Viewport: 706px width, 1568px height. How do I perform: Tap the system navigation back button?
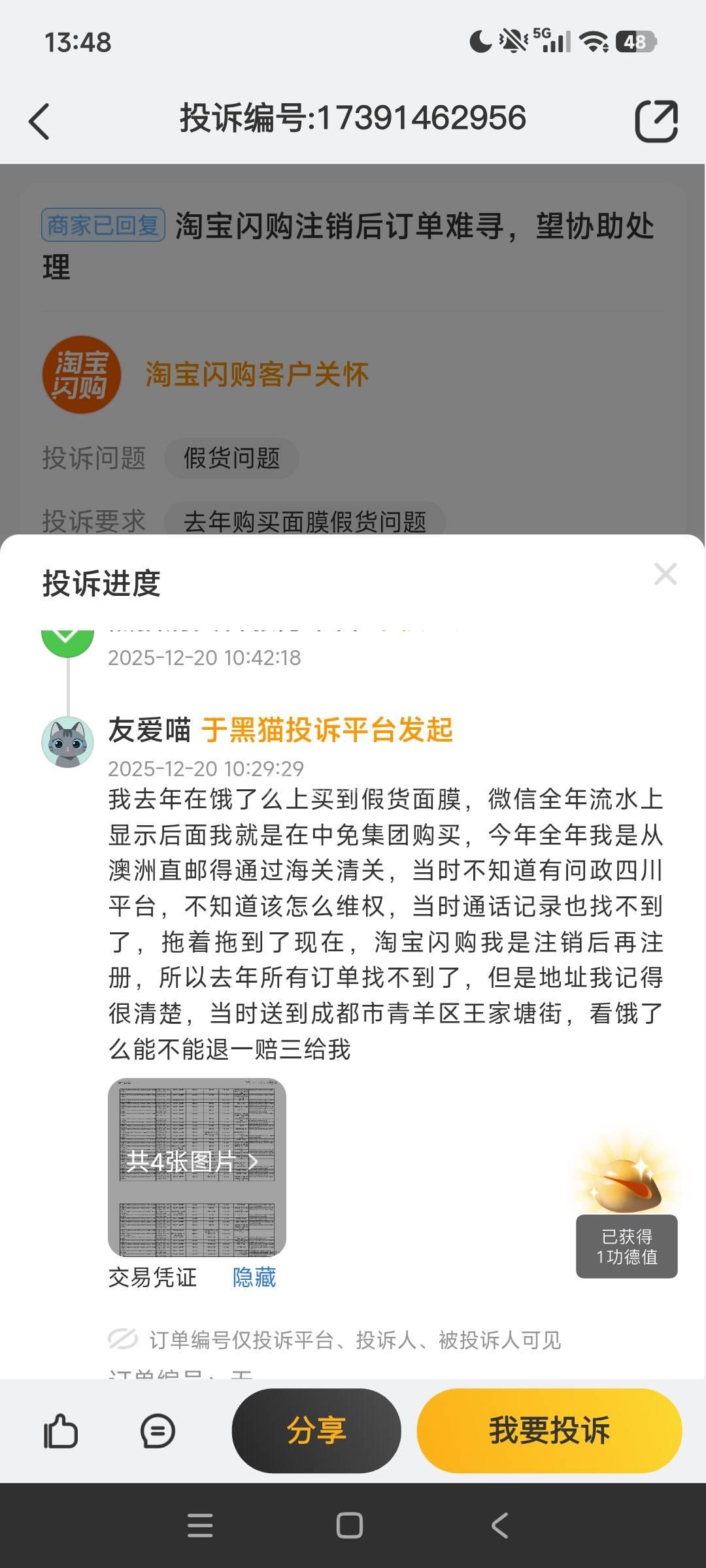(x=499, y=1526)
